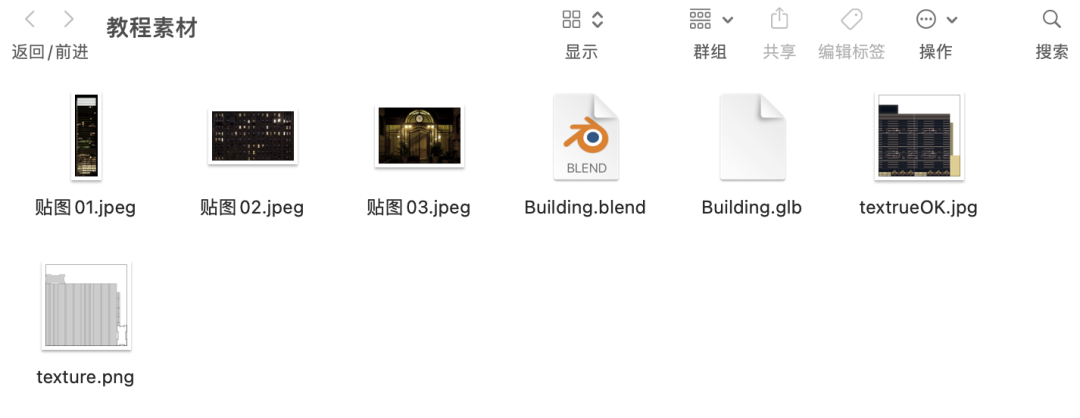Select the Building.glb file
The height and width of the screenshot is (418, 1080).
[x=752, y=136]
